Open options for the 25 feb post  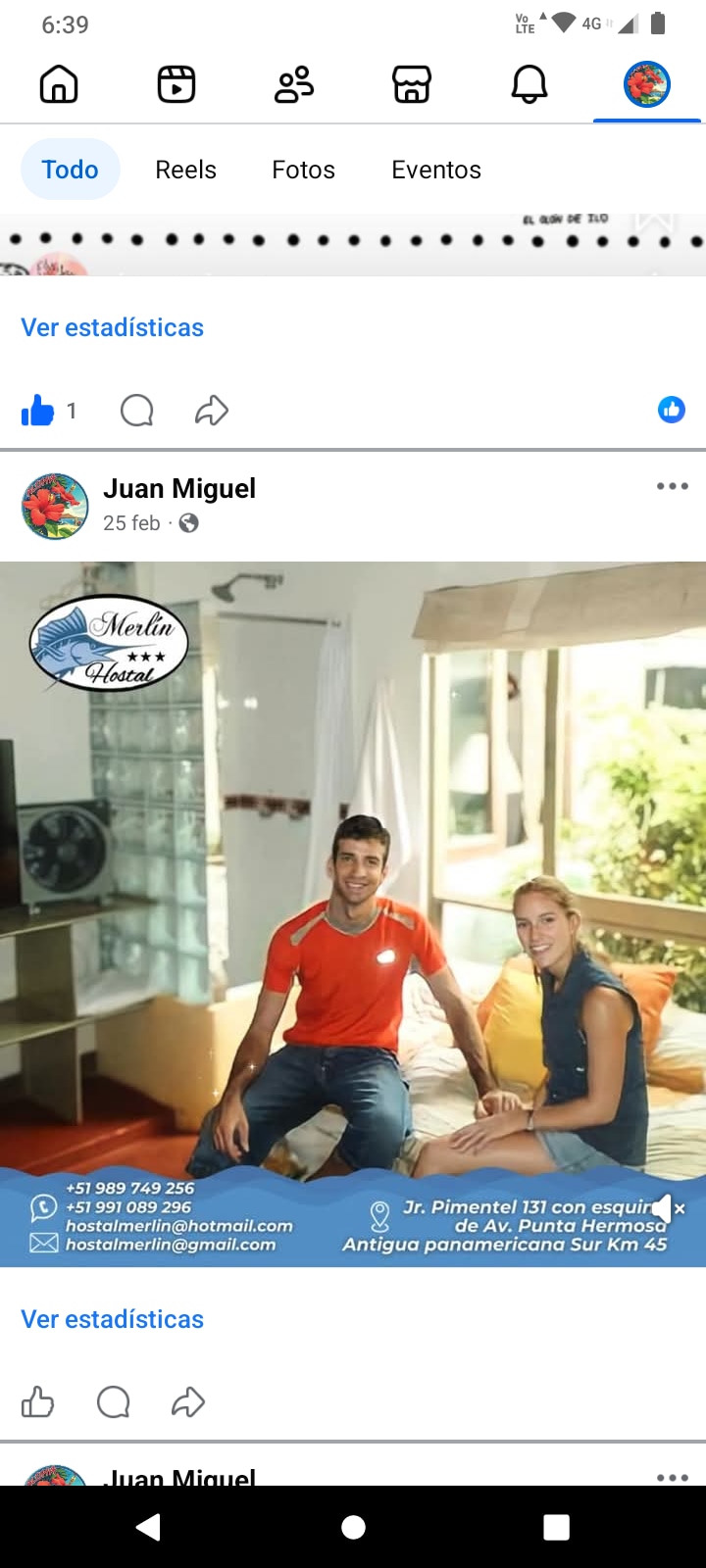(x=672, y=487)
